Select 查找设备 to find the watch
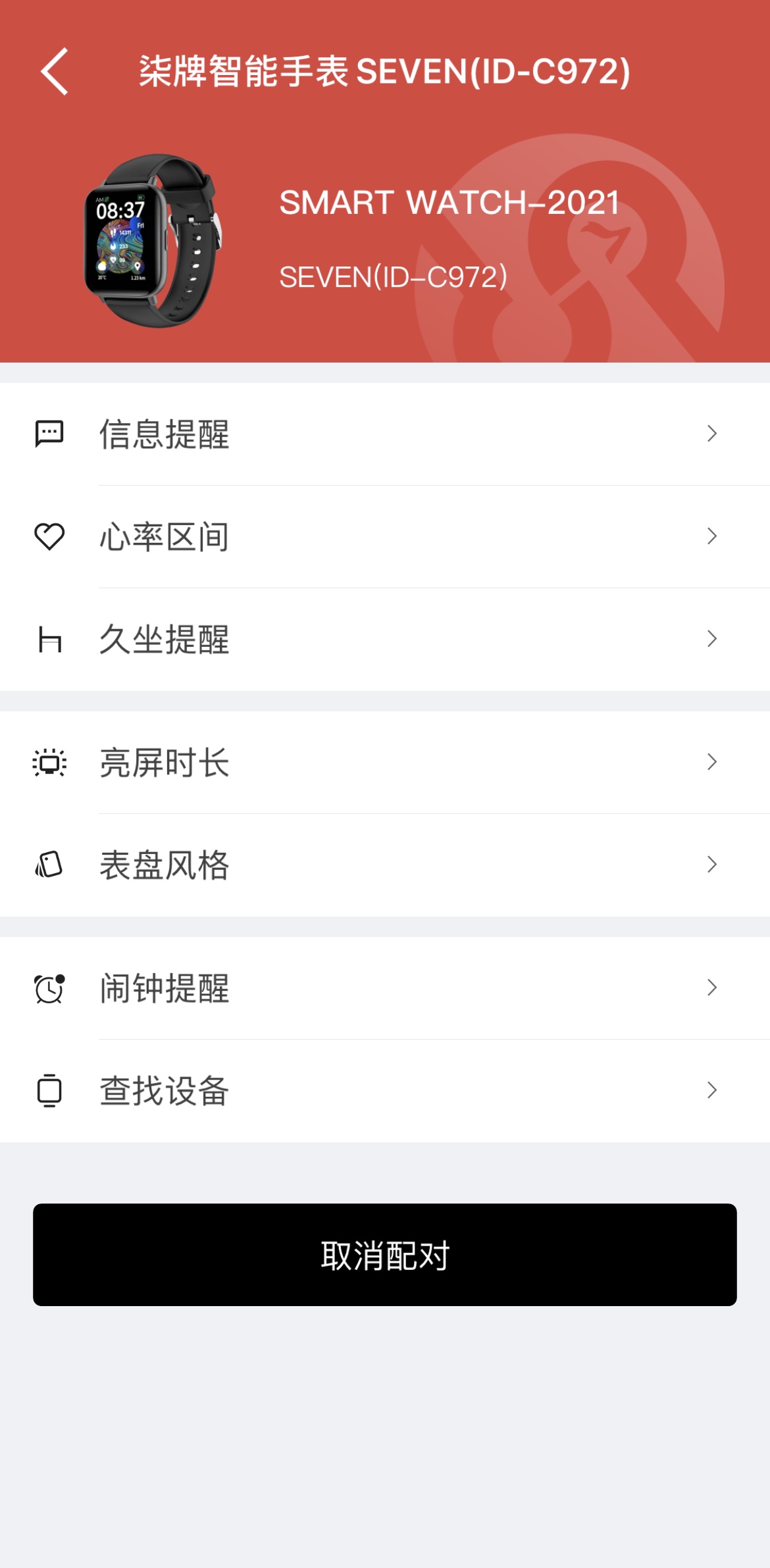 [385, 1091]
